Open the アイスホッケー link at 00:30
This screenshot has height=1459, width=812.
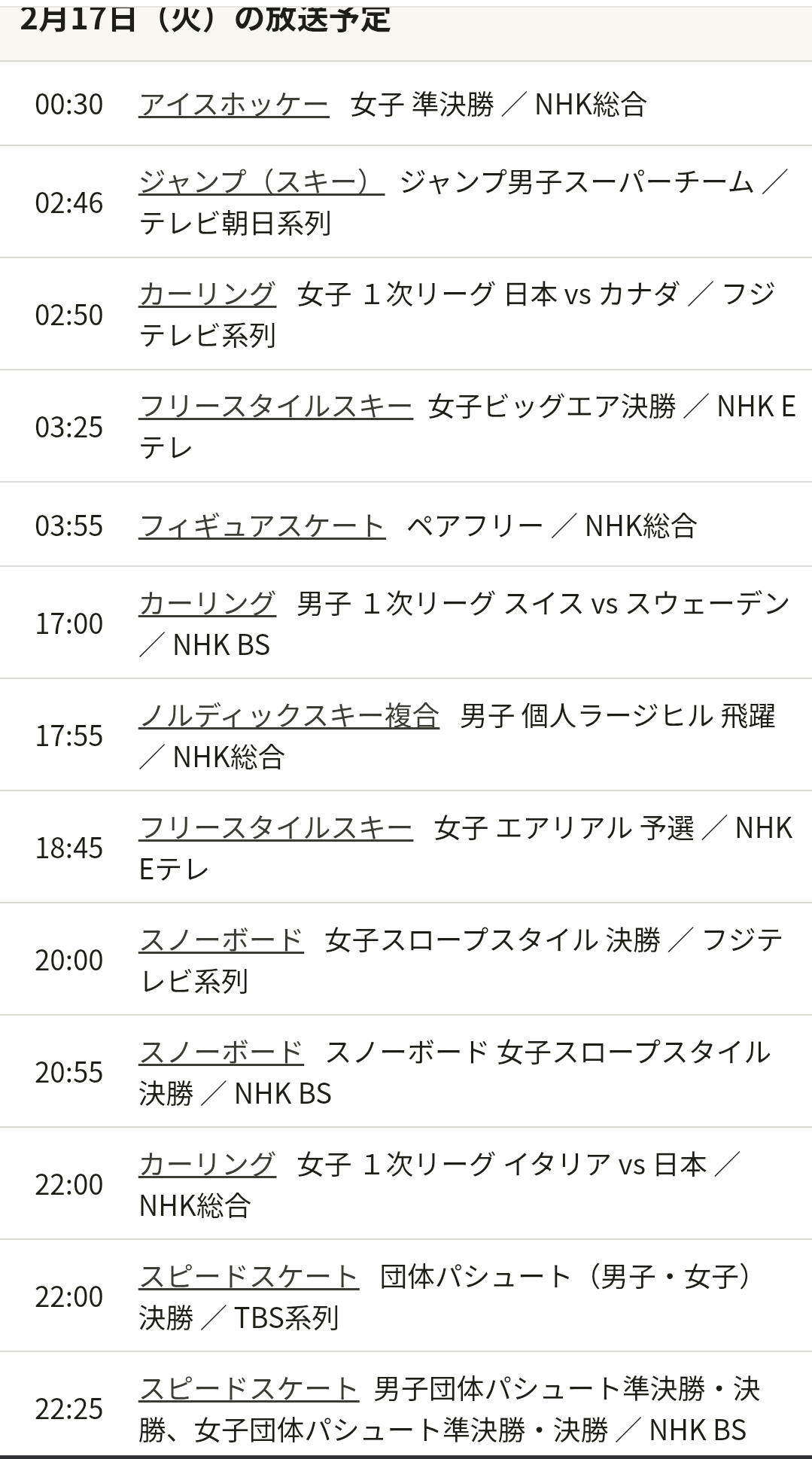tap(233, 105)
